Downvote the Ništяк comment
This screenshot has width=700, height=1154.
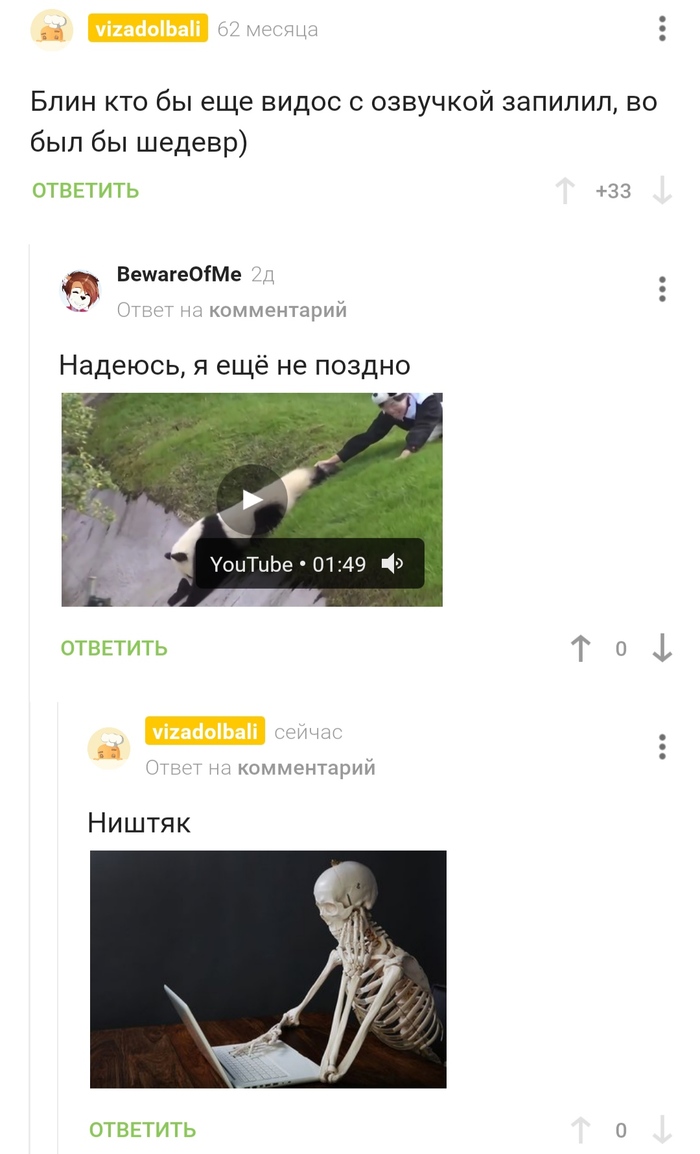pos(662,1130)
